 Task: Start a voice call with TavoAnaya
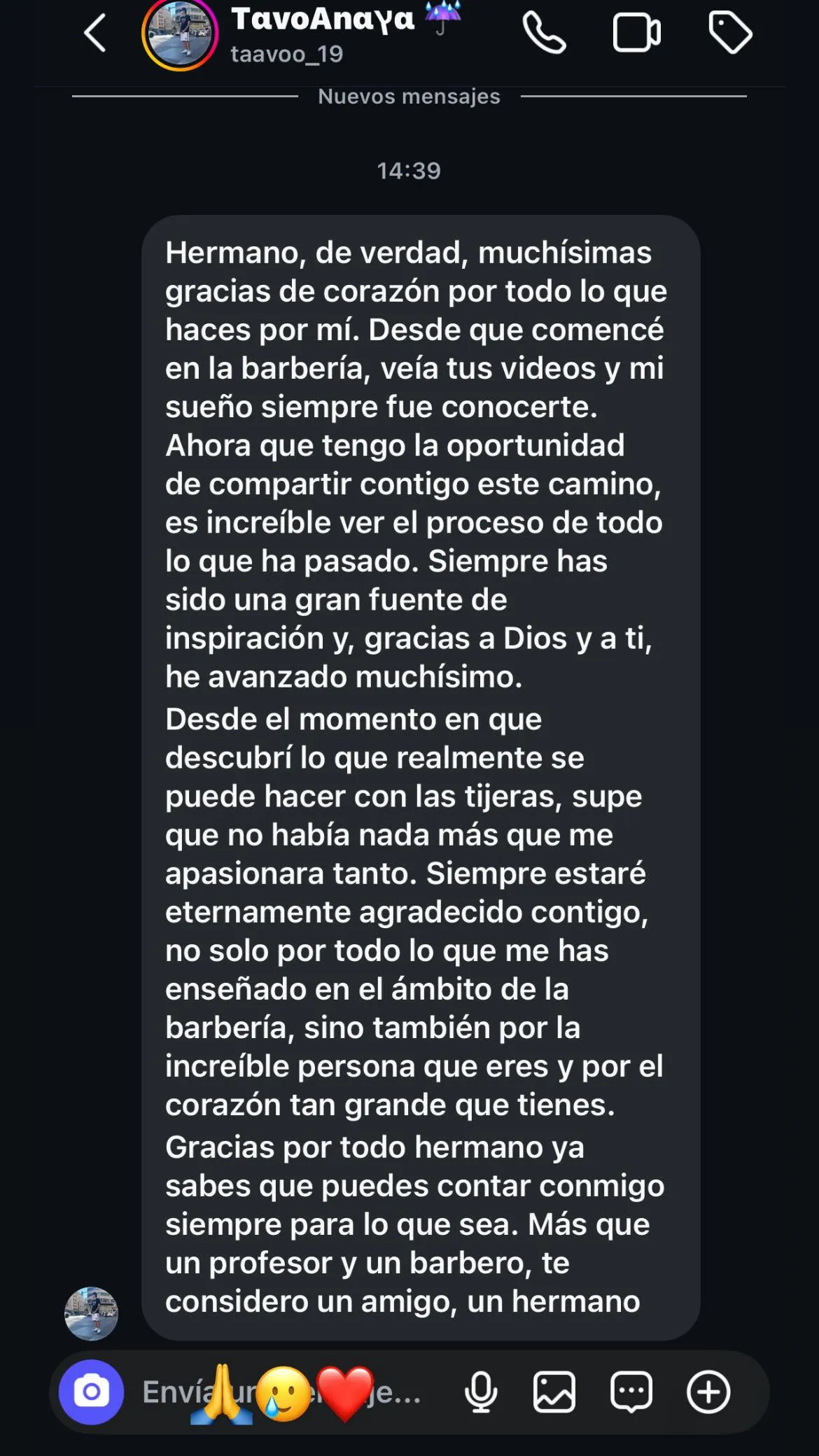[x=544, y=33]
